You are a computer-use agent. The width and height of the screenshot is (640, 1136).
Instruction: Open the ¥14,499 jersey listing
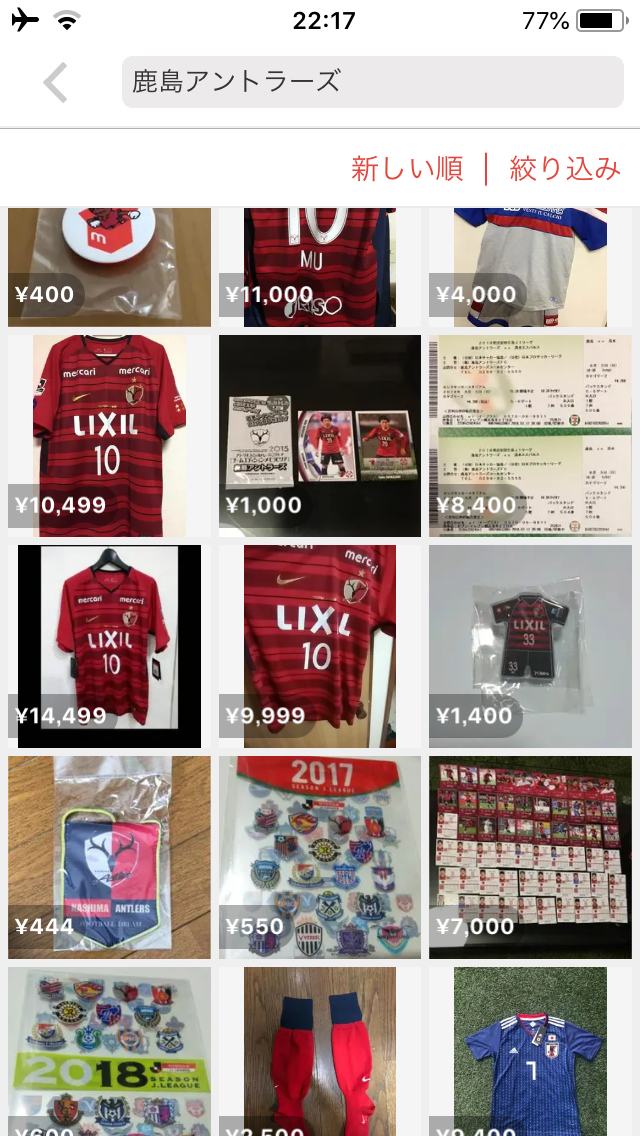109,645
